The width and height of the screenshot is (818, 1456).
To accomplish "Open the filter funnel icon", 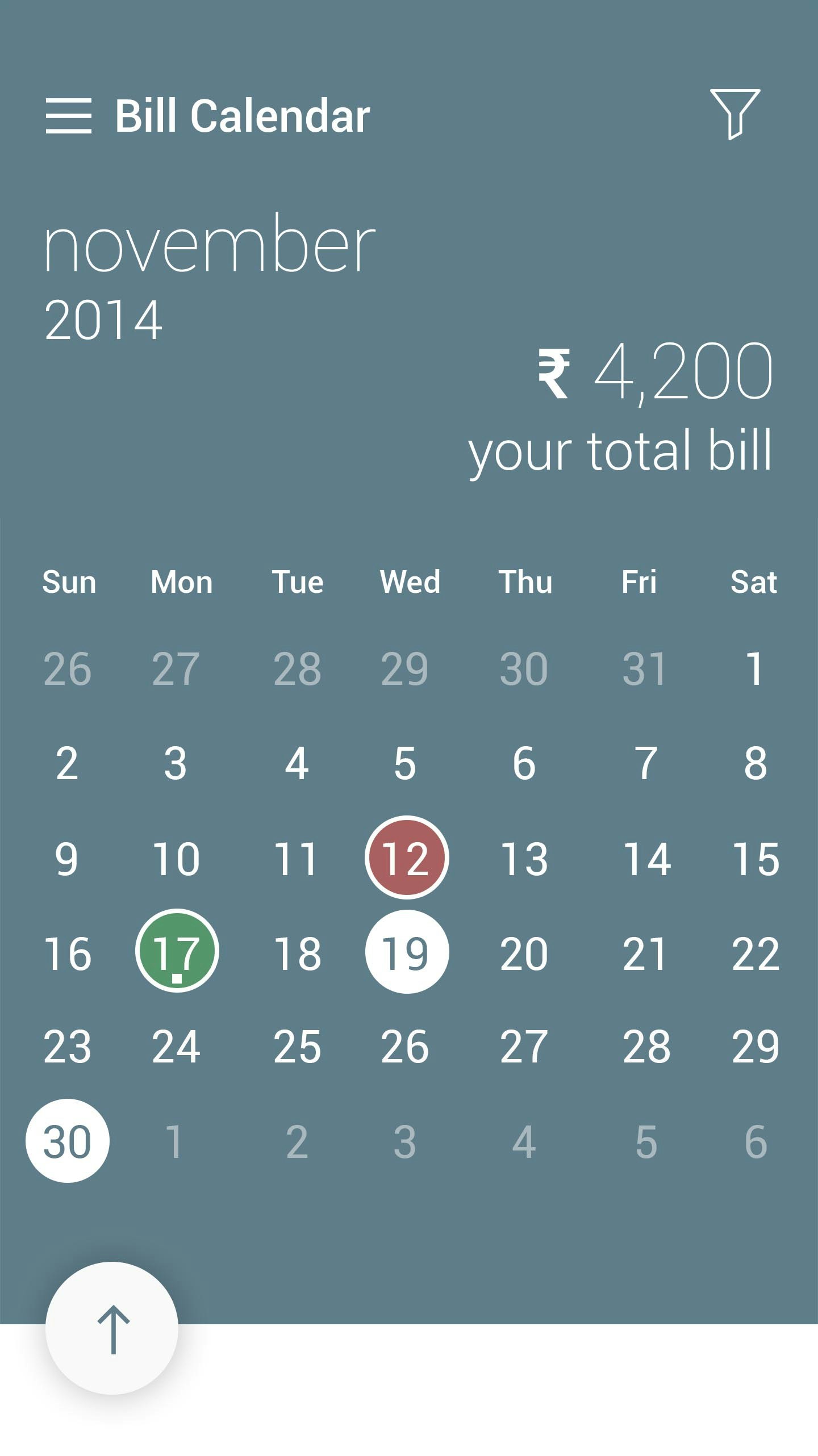I will pyautogui.click(x=734, y=114).
